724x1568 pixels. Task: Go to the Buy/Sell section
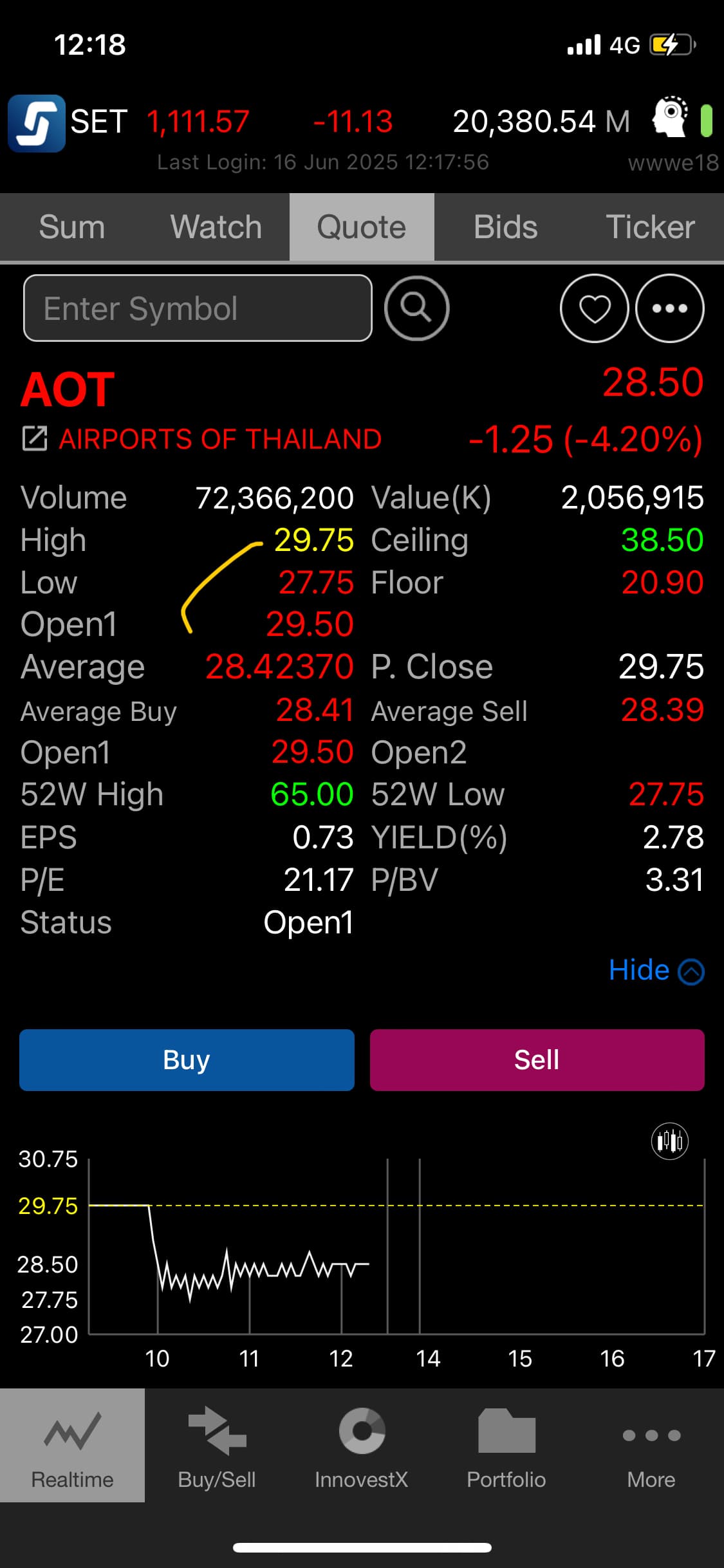pyautogui.click(x=217, y=1445)
